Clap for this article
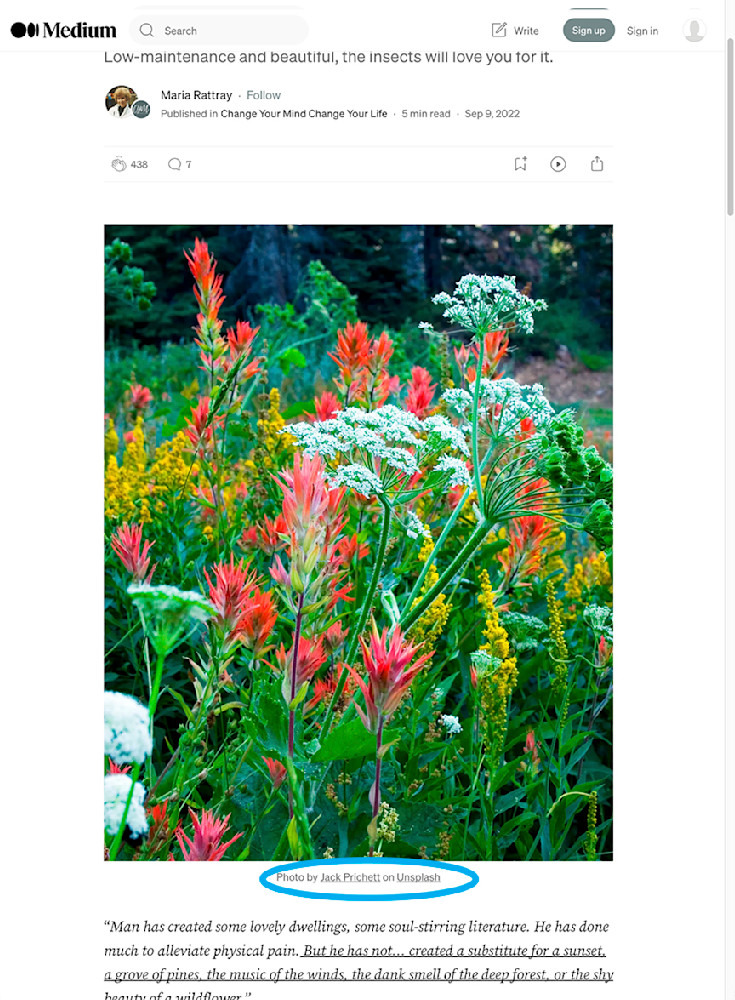Viewport: 735px width, 1000px height. point(119,164)
